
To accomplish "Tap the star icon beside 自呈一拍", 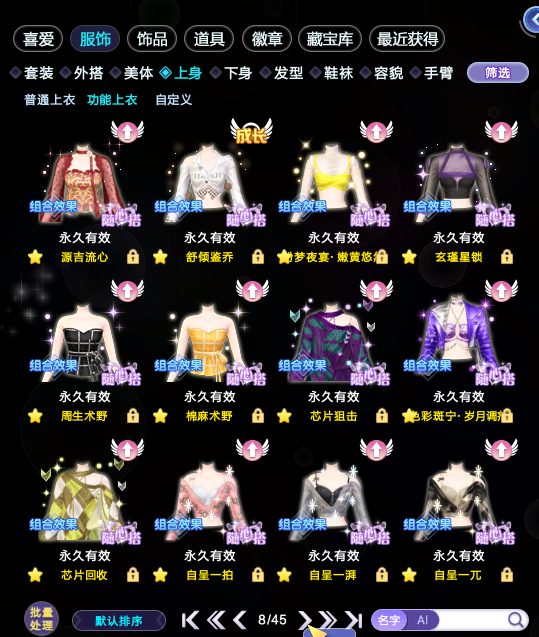I will click(160, 575).
